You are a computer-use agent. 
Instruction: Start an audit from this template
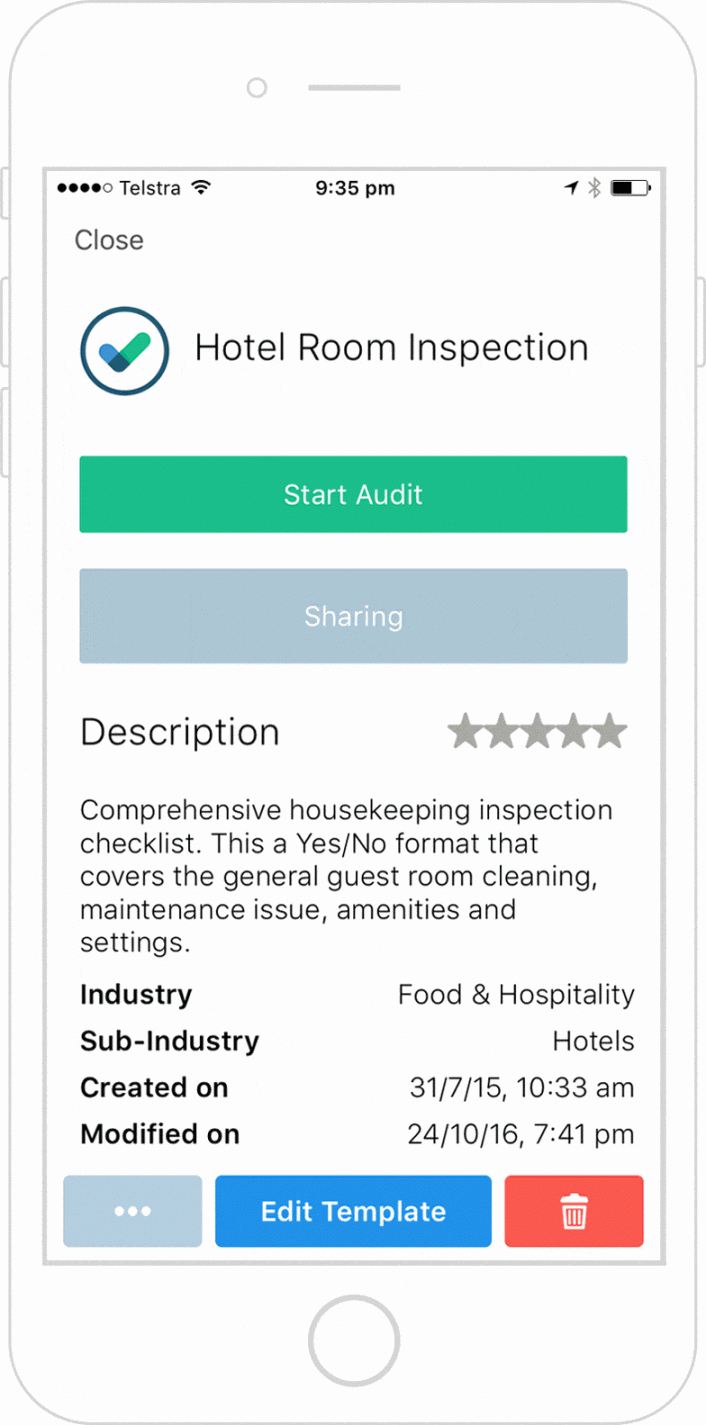click(x=353, y=494)
